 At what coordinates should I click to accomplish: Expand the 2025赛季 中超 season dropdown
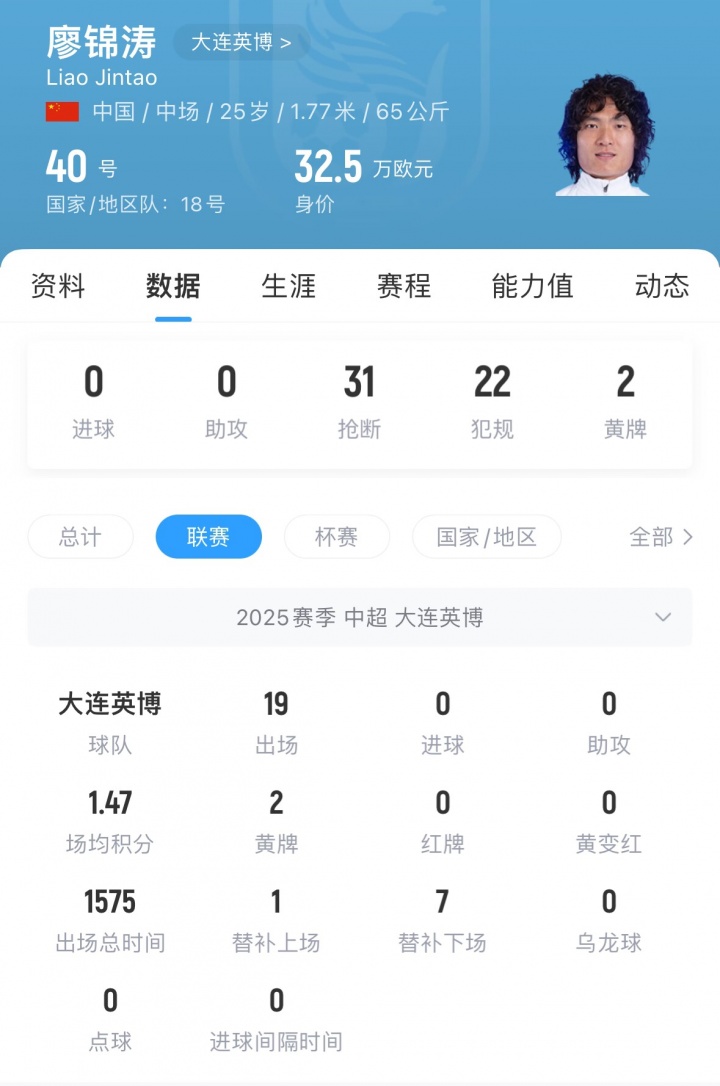coord(360,617)
